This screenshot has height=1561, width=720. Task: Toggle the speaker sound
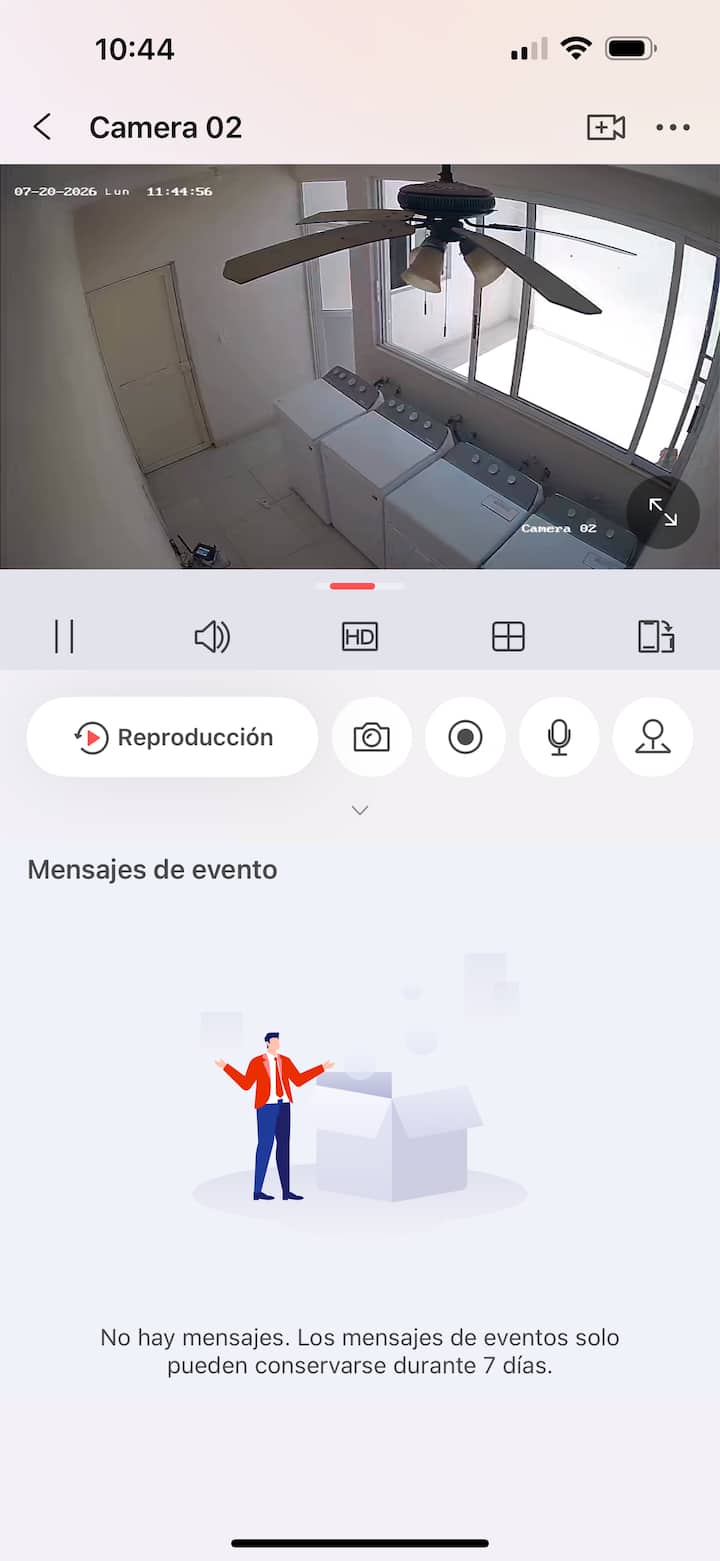click(x=212, y=636)
